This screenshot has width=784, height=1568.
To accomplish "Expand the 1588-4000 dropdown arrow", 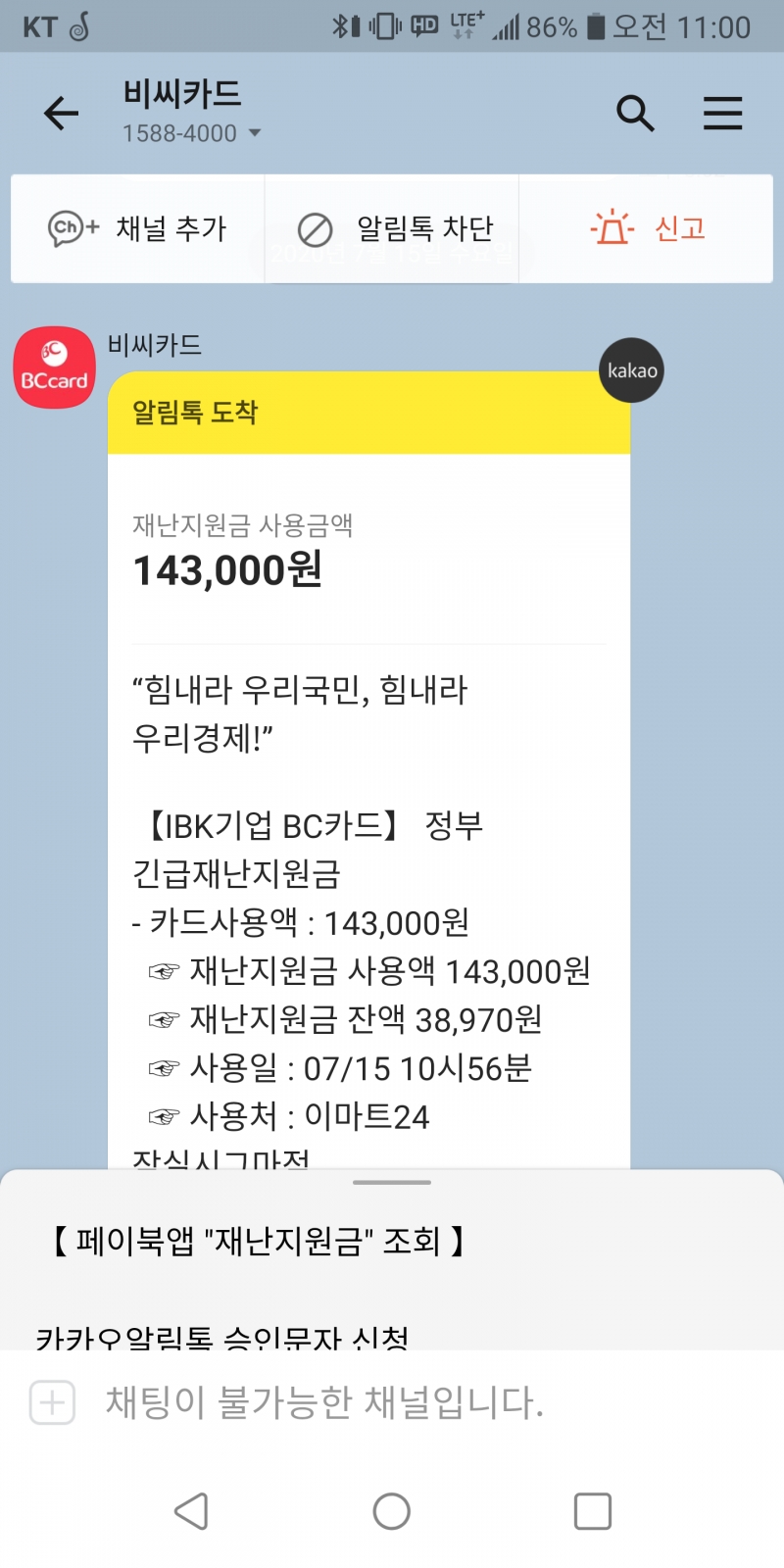I will (x=255, y=133).
